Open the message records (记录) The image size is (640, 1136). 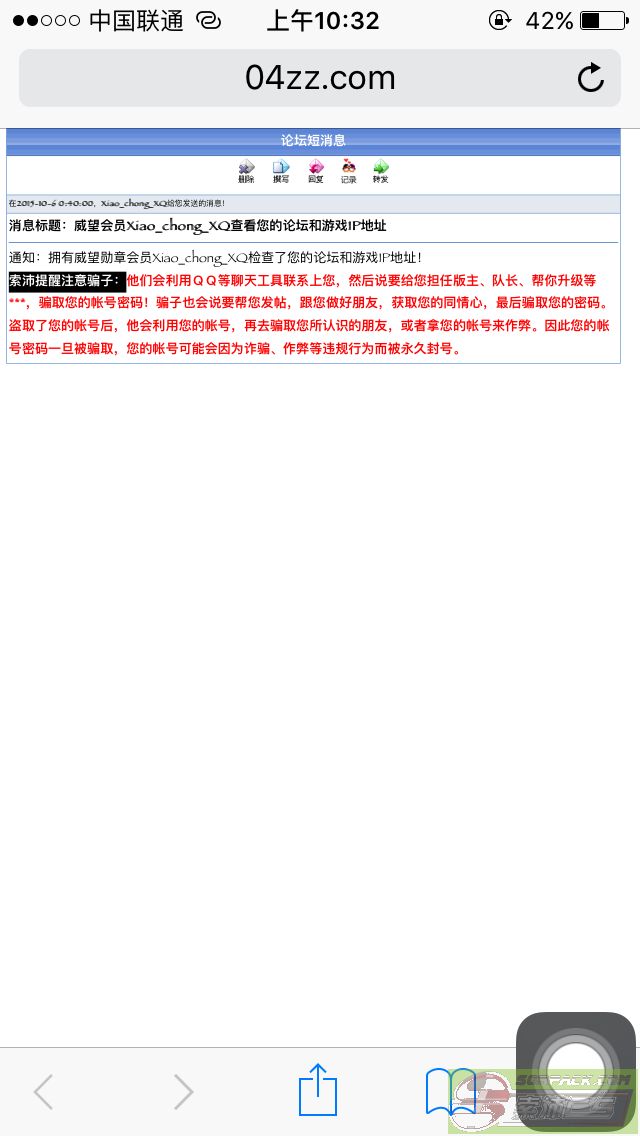(349, 172)
